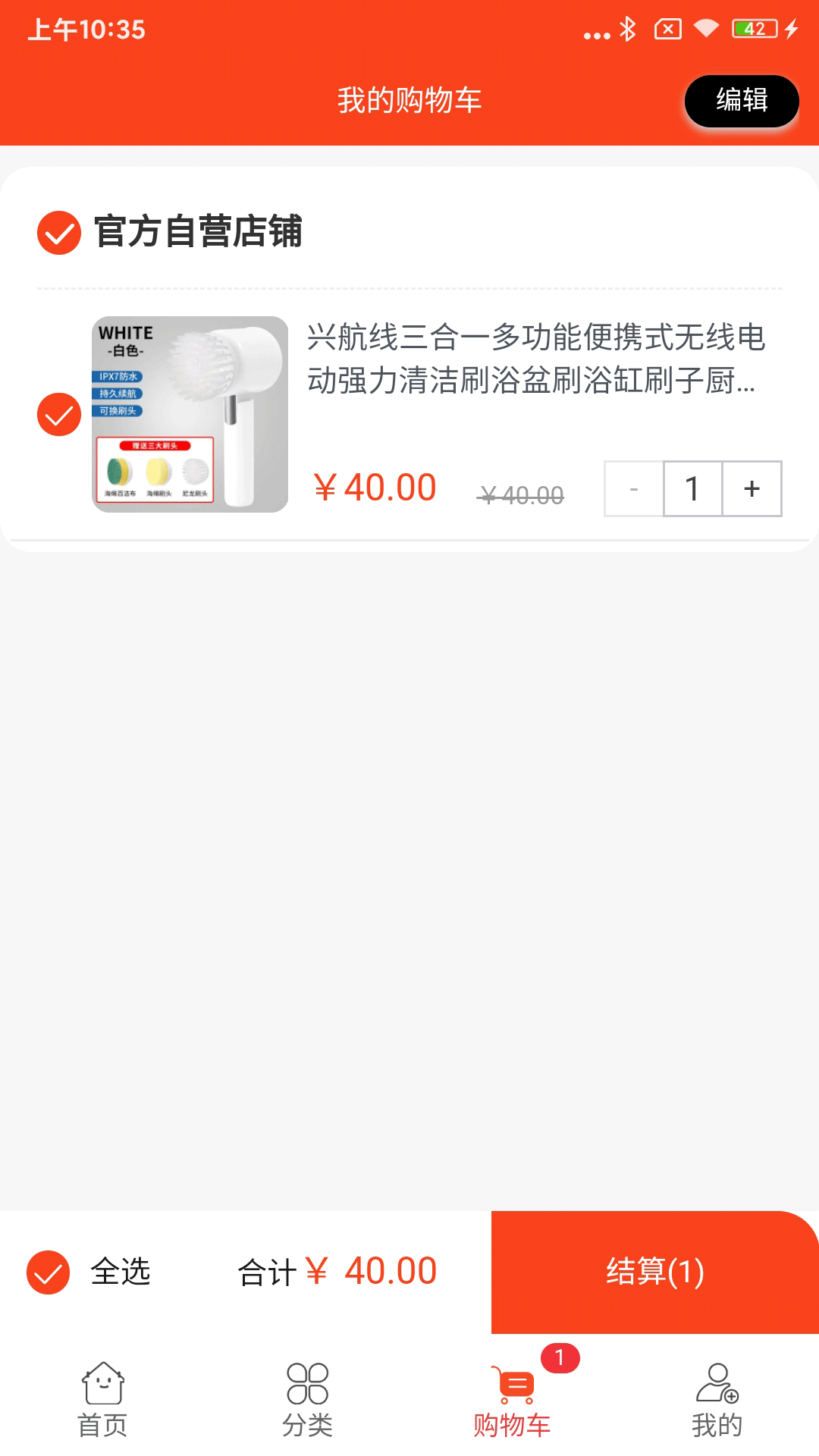Click the quantity field showing 1

pos(692,489)
